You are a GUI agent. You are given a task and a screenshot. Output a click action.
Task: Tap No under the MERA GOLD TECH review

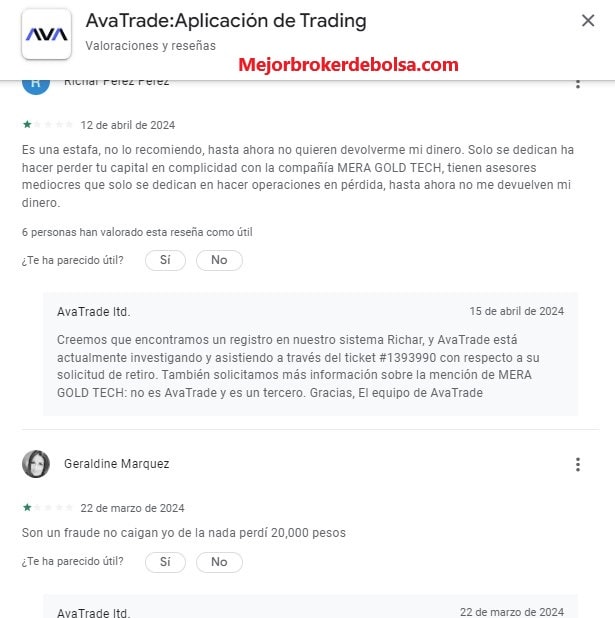[219, 260]
